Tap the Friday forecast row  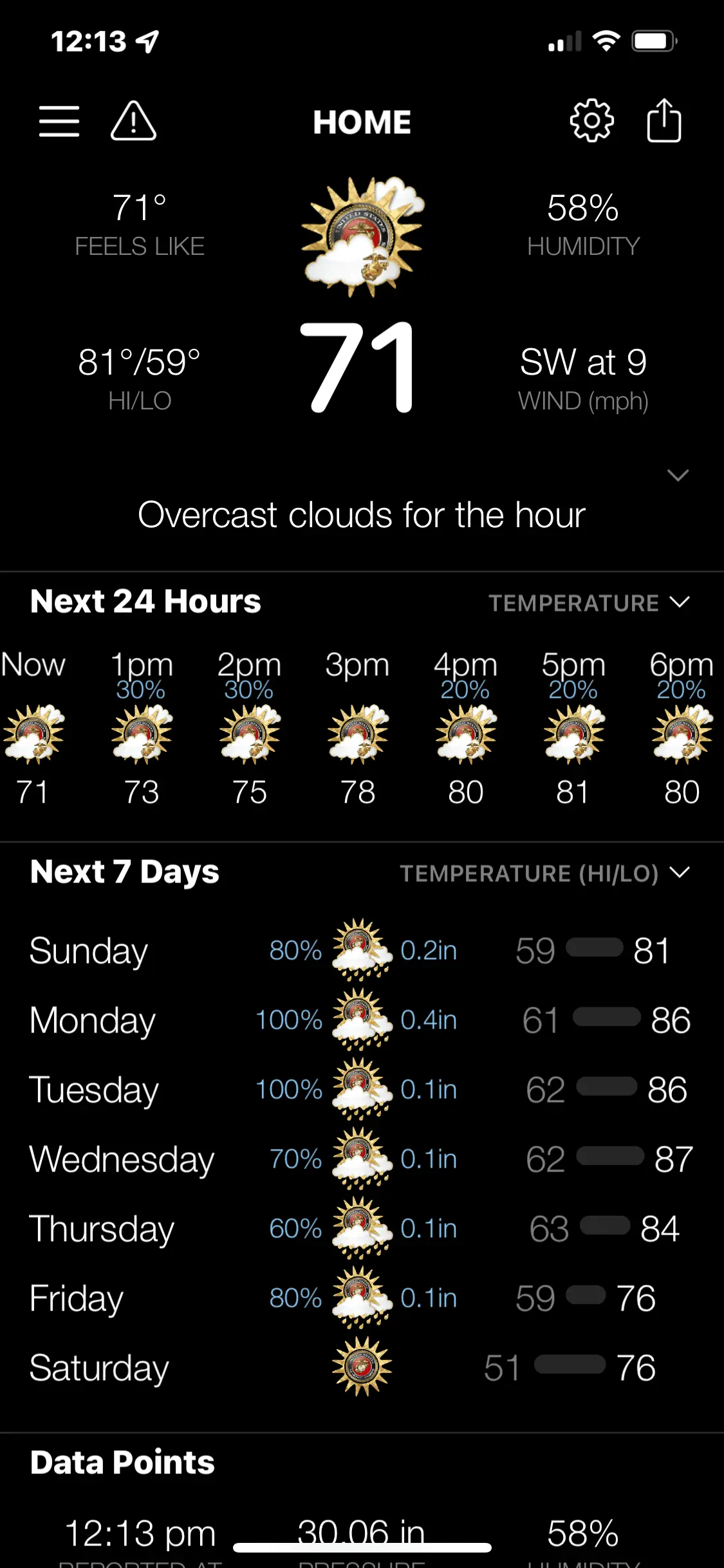362,1298
